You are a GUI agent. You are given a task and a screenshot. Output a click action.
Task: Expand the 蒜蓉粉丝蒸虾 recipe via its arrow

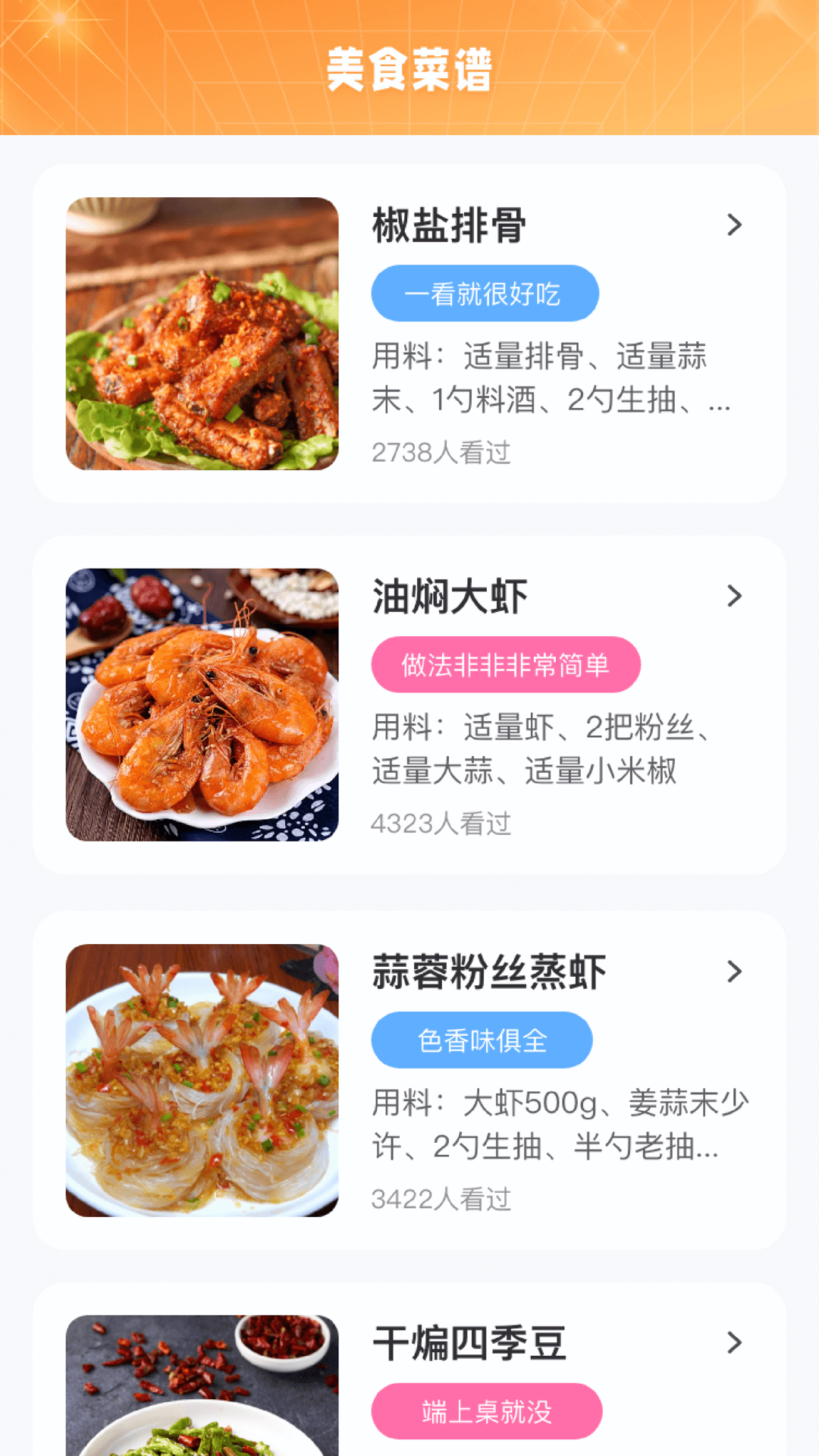click(733, 971)
